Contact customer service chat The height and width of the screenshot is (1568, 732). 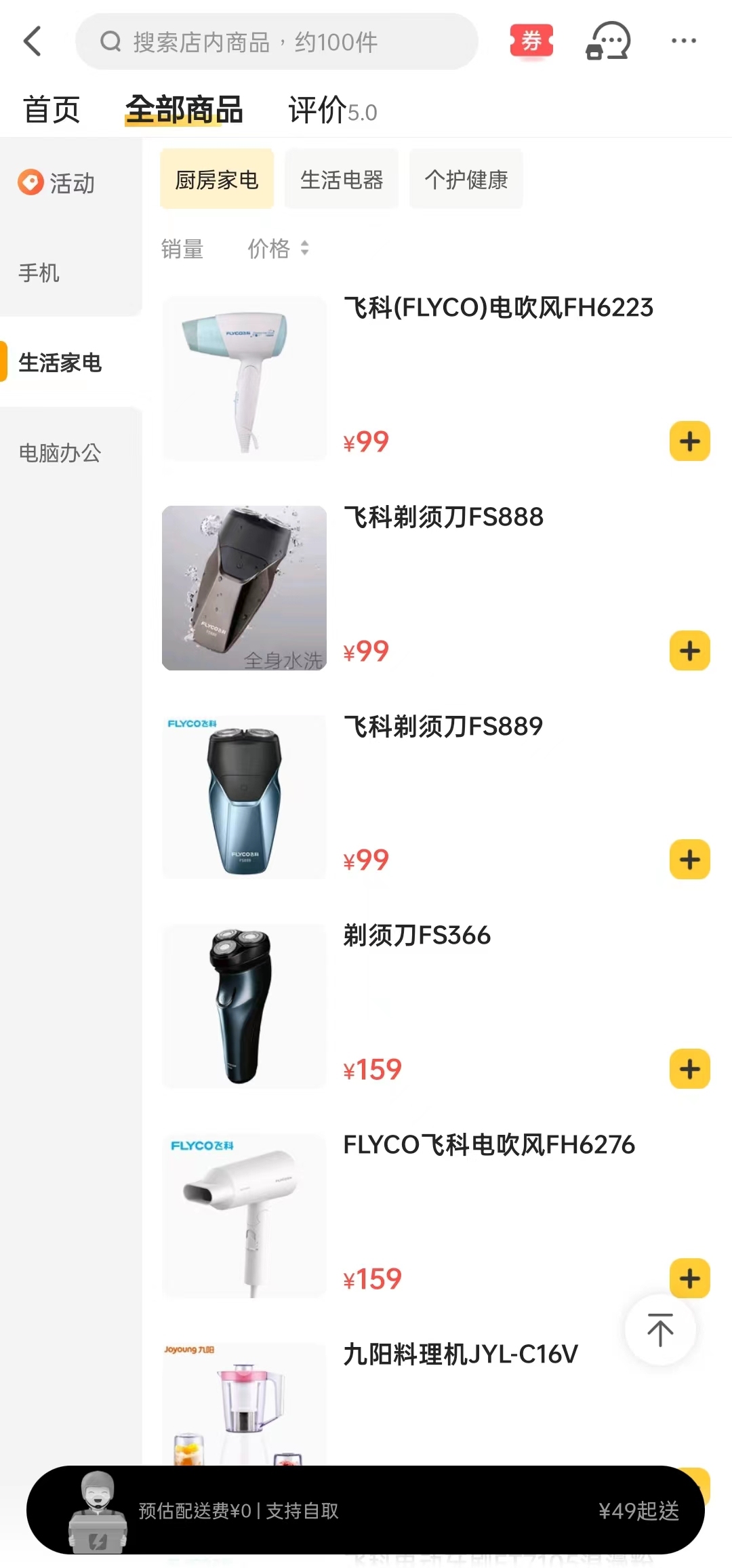(608, 41)
